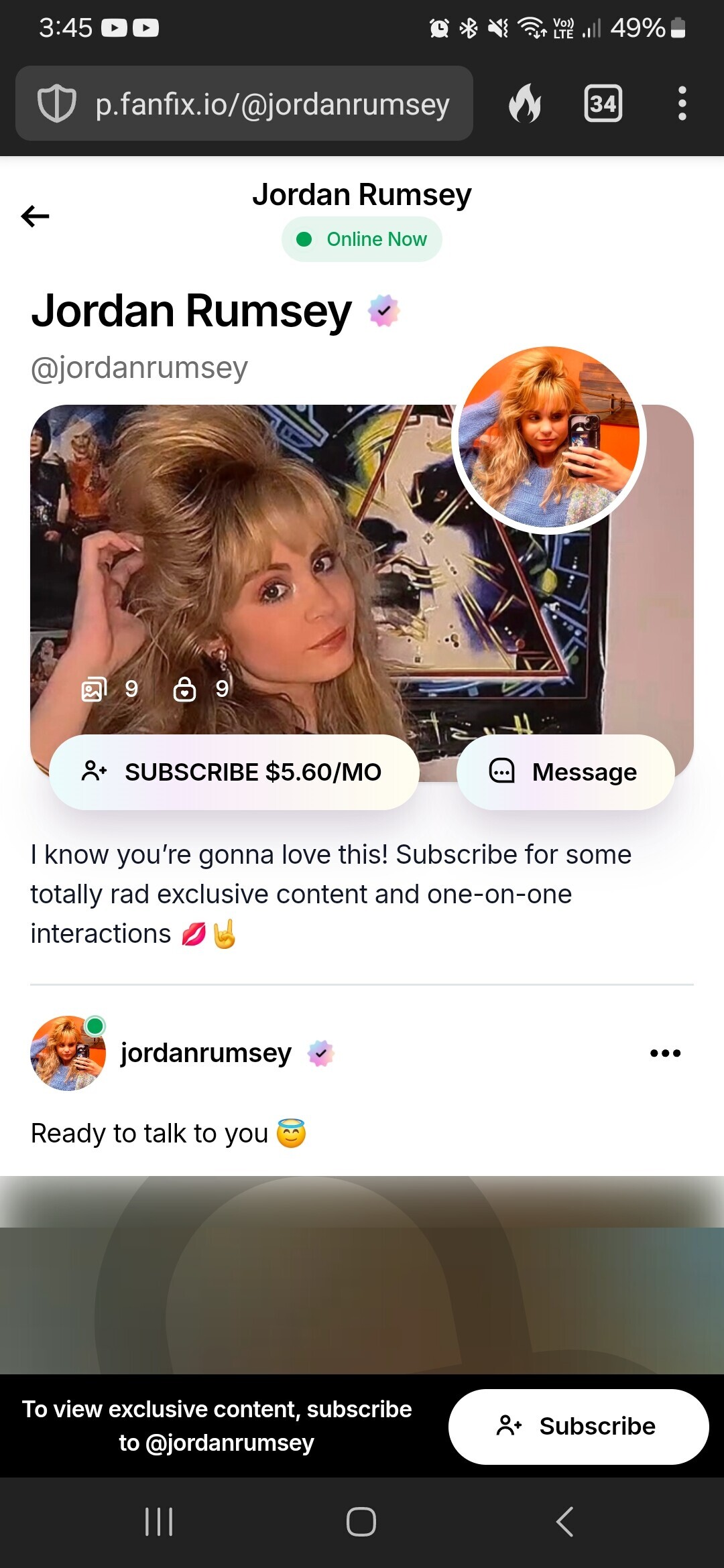This screenshot has width=724, height=1568.
Task: Go to the system home screen
Action: pyautogui.click(x=361, y=1521)
